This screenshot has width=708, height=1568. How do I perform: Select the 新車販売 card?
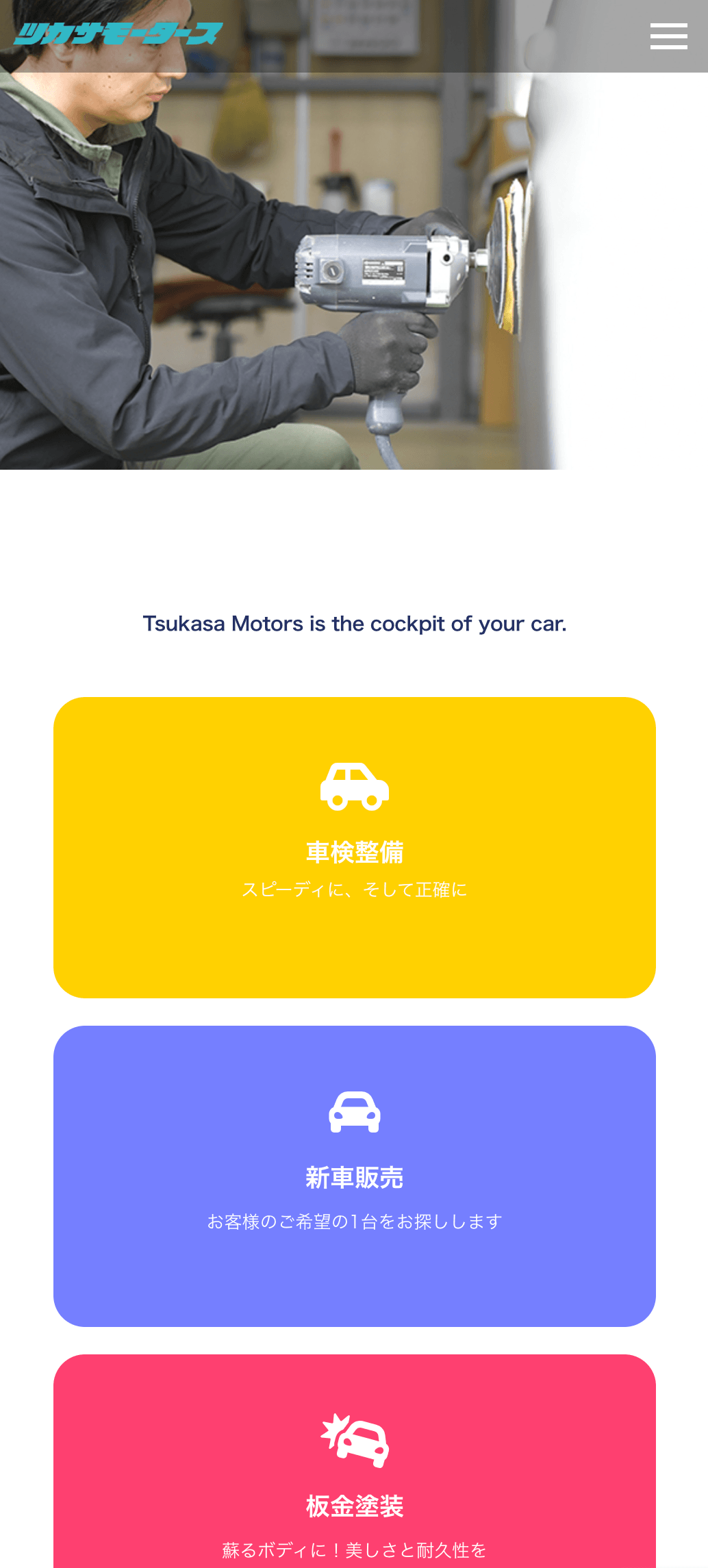click(x=354, y=1176)
